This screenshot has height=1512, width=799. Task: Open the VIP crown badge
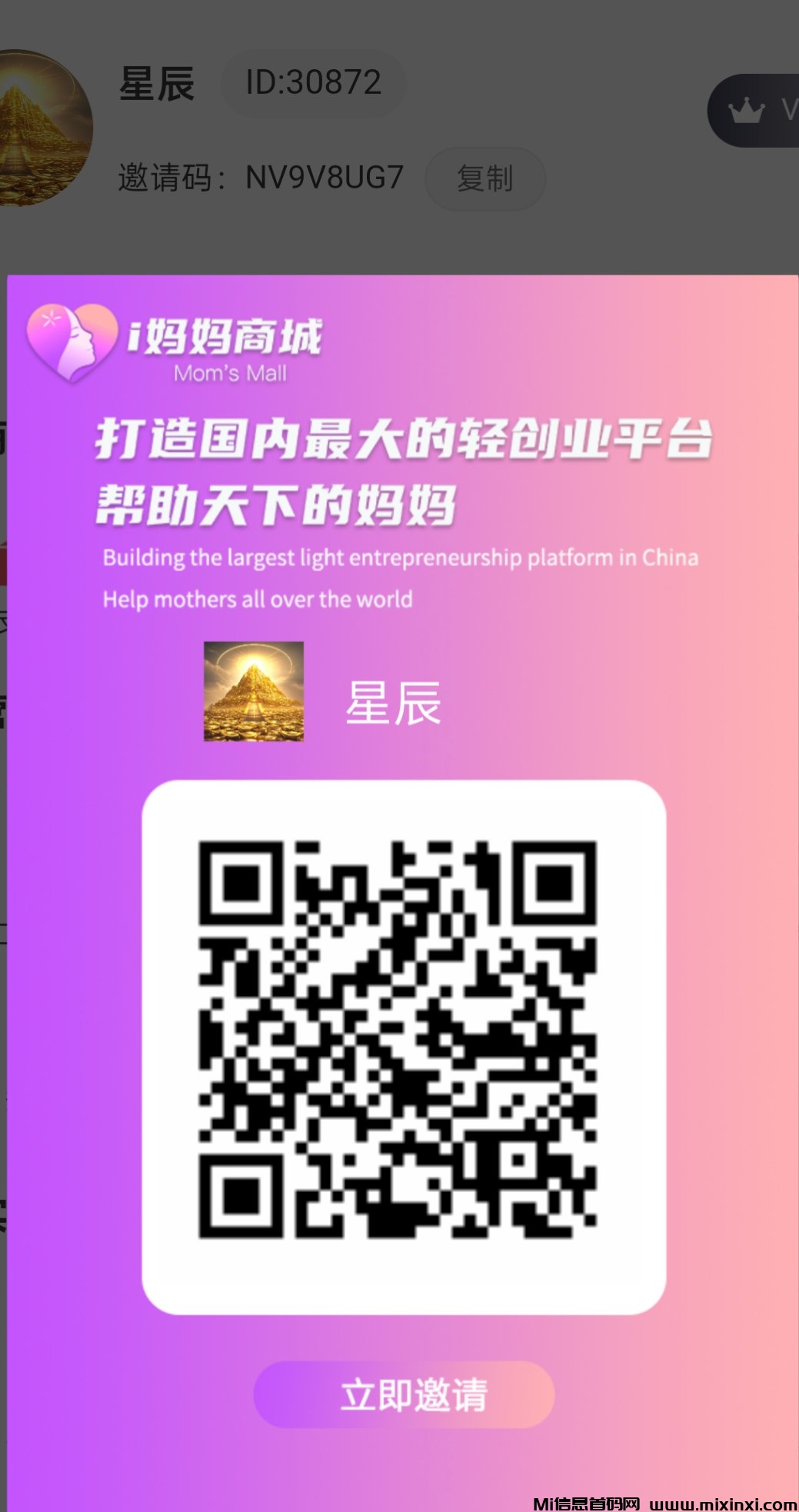[x=755, y=111]
